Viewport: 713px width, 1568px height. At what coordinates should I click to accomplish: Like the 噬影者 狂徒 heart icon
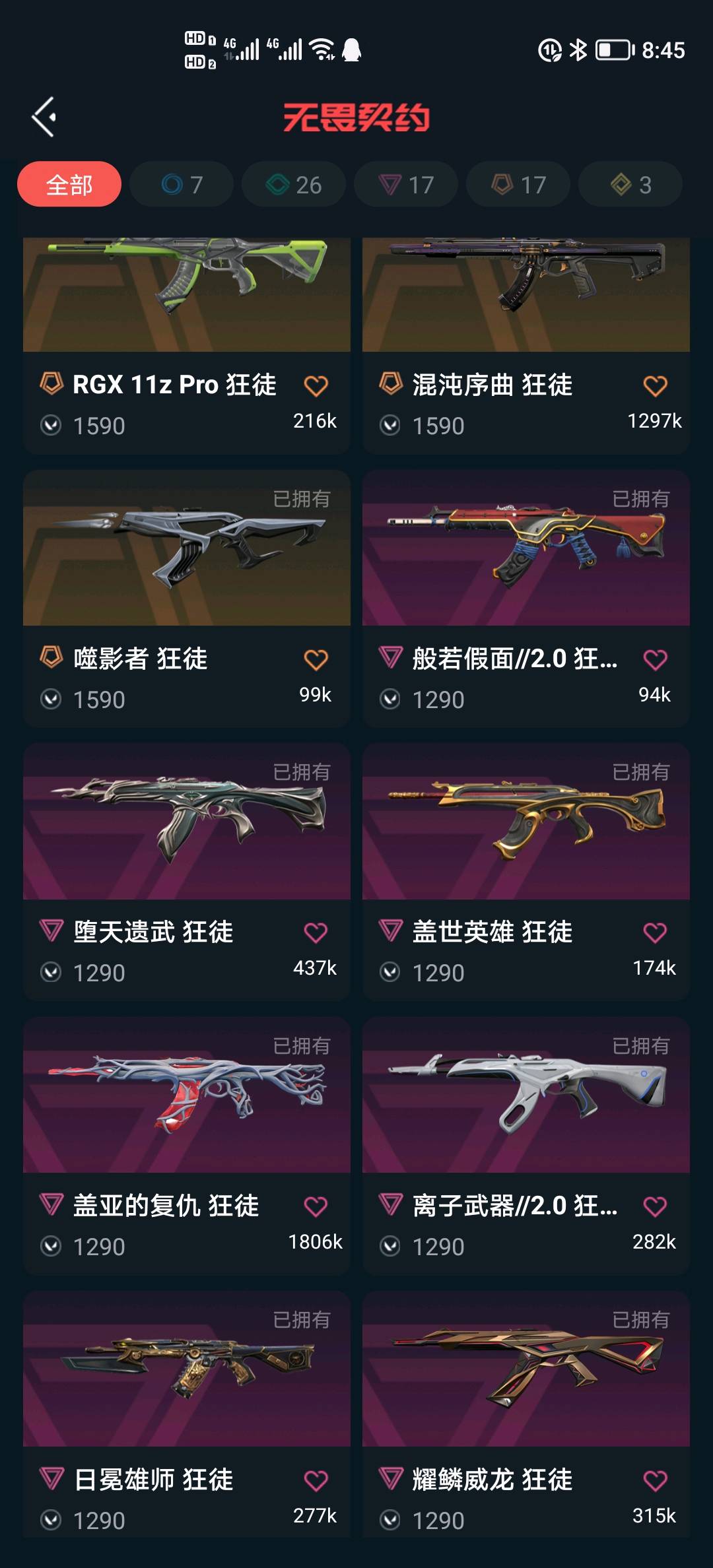coord(316,659)
